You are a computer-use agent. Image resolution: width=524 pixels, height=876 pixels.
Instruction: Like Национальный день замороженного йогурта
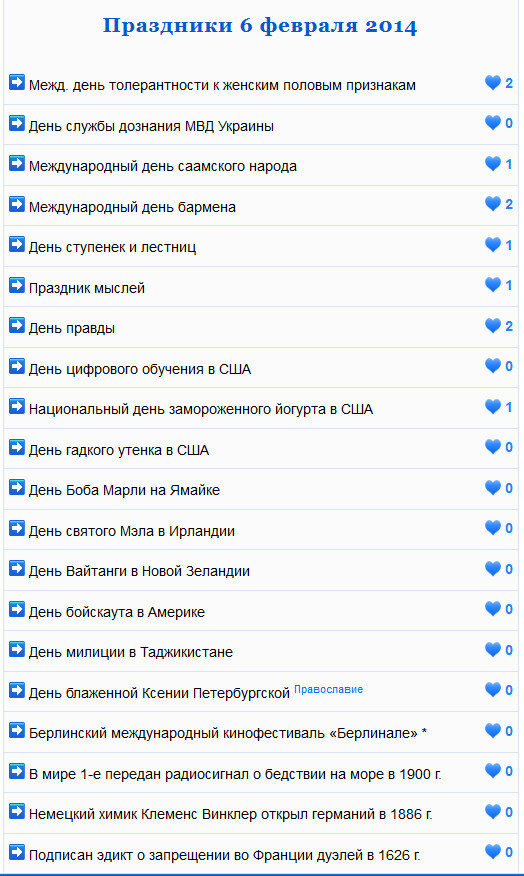pyautogui.click(x=493, y=407)
